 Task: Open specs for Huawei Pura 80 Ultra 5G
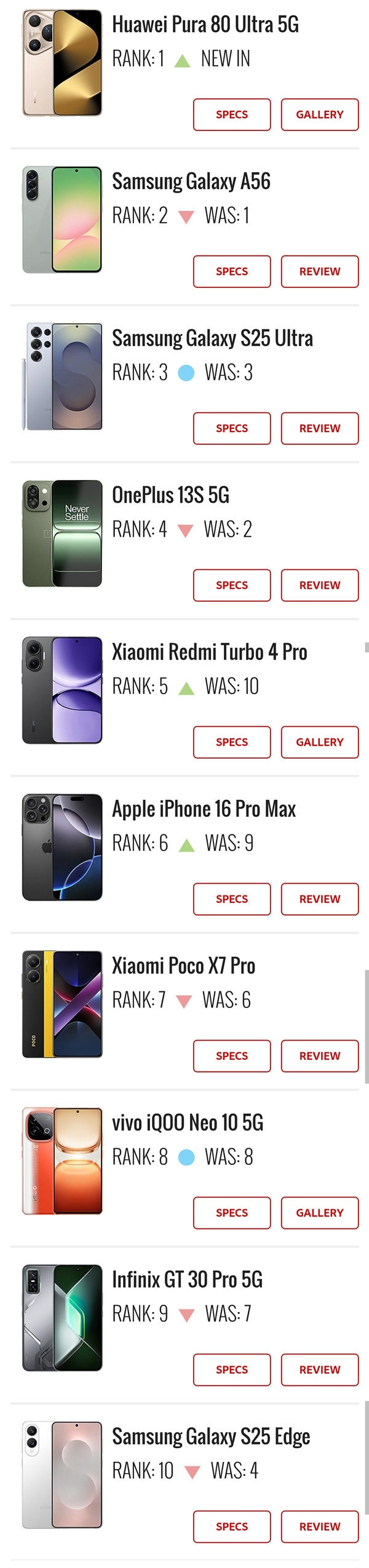point(232,114)
